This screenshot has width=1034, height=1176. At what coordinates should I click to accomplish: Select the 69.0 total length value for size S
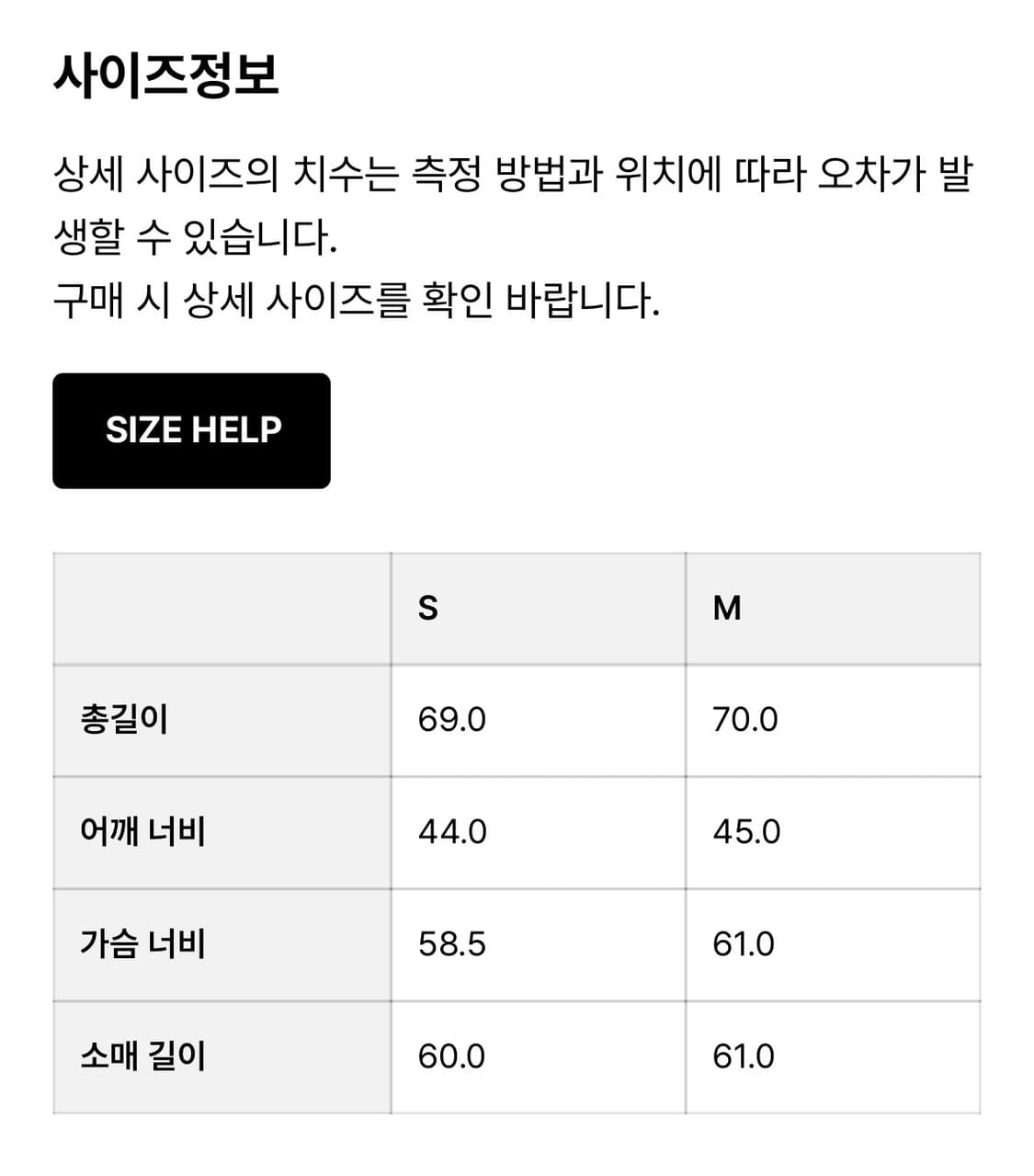point(448,720)
